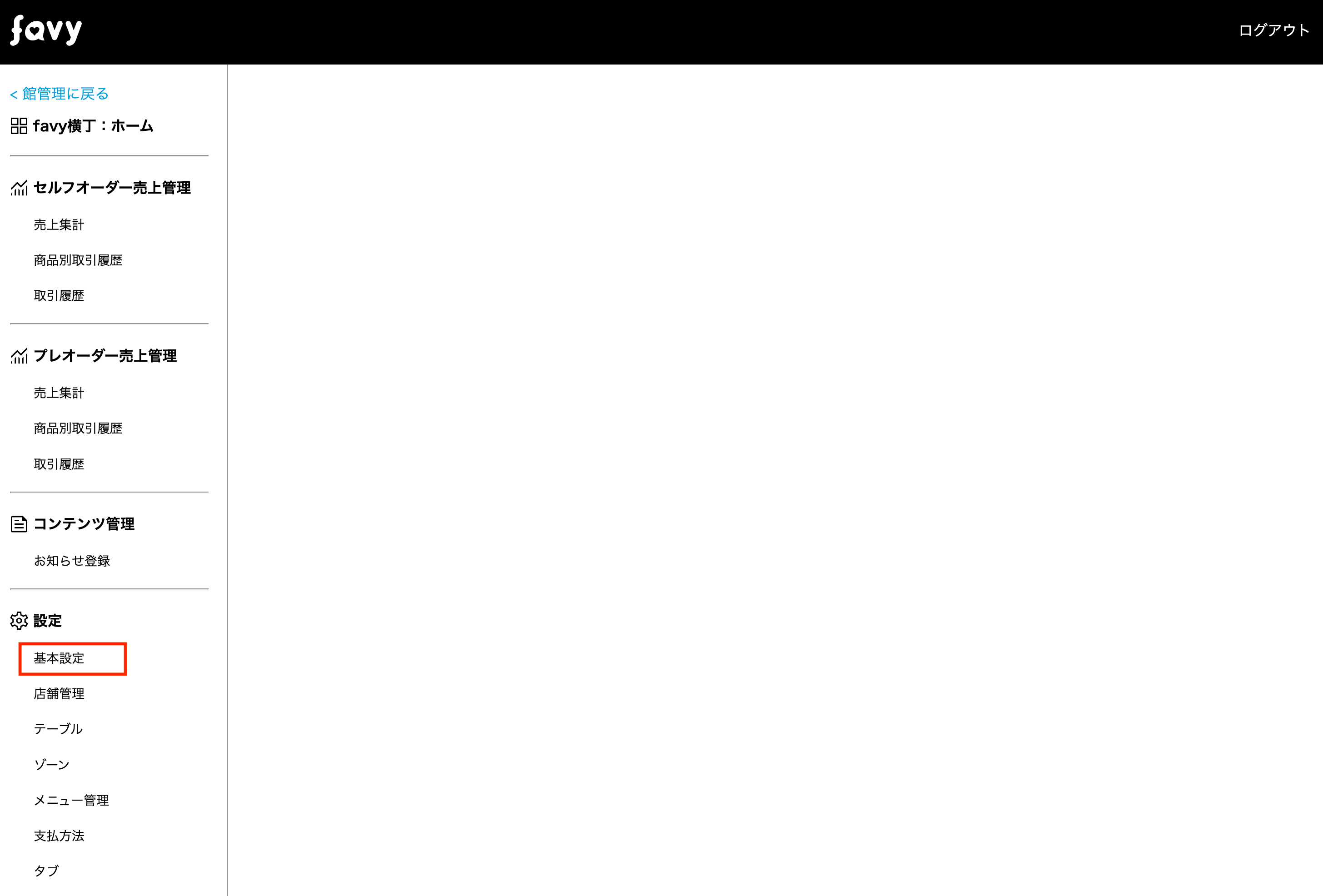Viewport: 1323px width, 896px height.
Task: Open お知らせ登録 in コンテンツ管理
Action: (x=72, y=561)
